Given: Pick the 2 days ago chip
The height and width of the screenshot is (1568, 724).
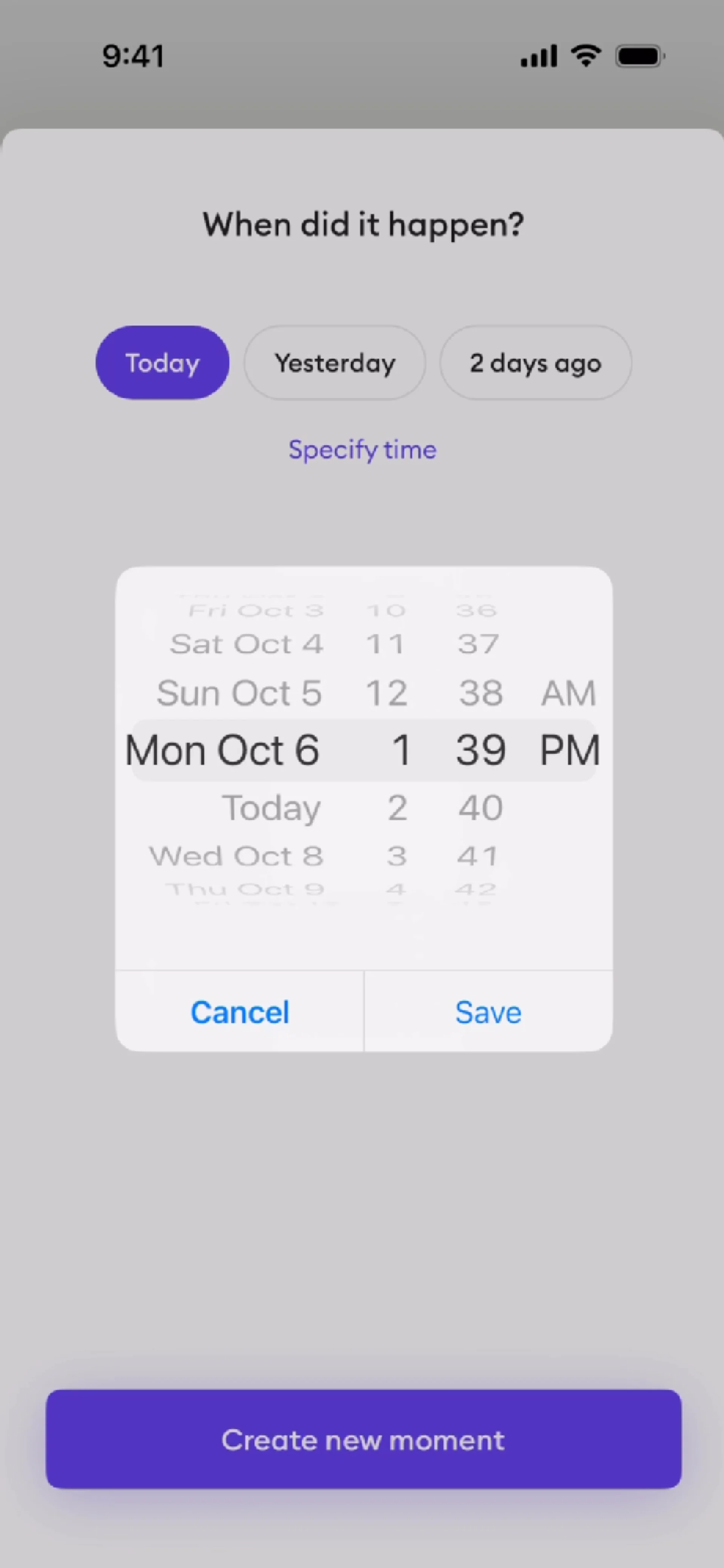Looking at the screenshot, I should pyautogui.click(x=535, y=363).
